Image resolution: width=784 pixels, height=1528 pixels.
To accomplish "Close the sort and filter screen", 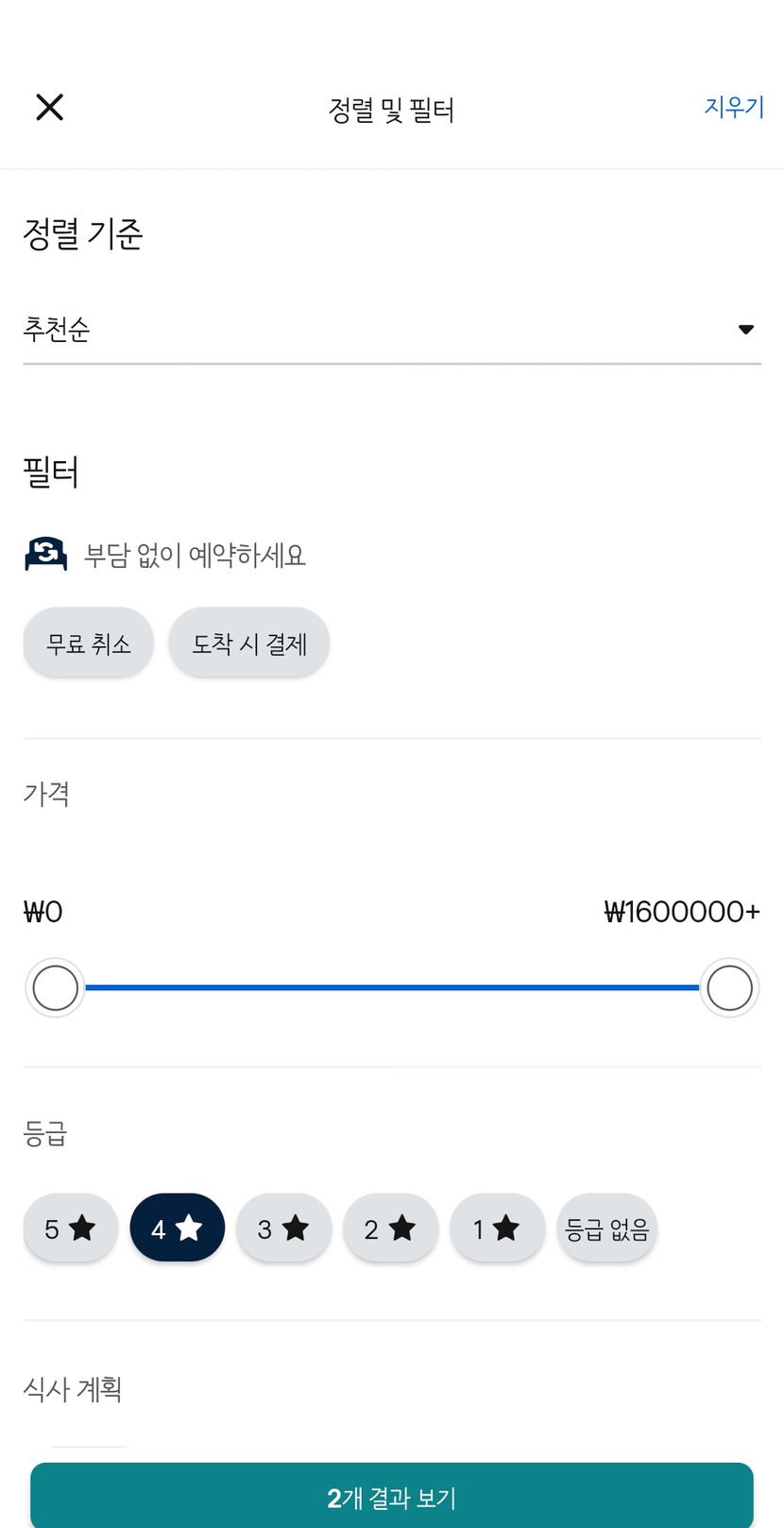I will [49, 108].
